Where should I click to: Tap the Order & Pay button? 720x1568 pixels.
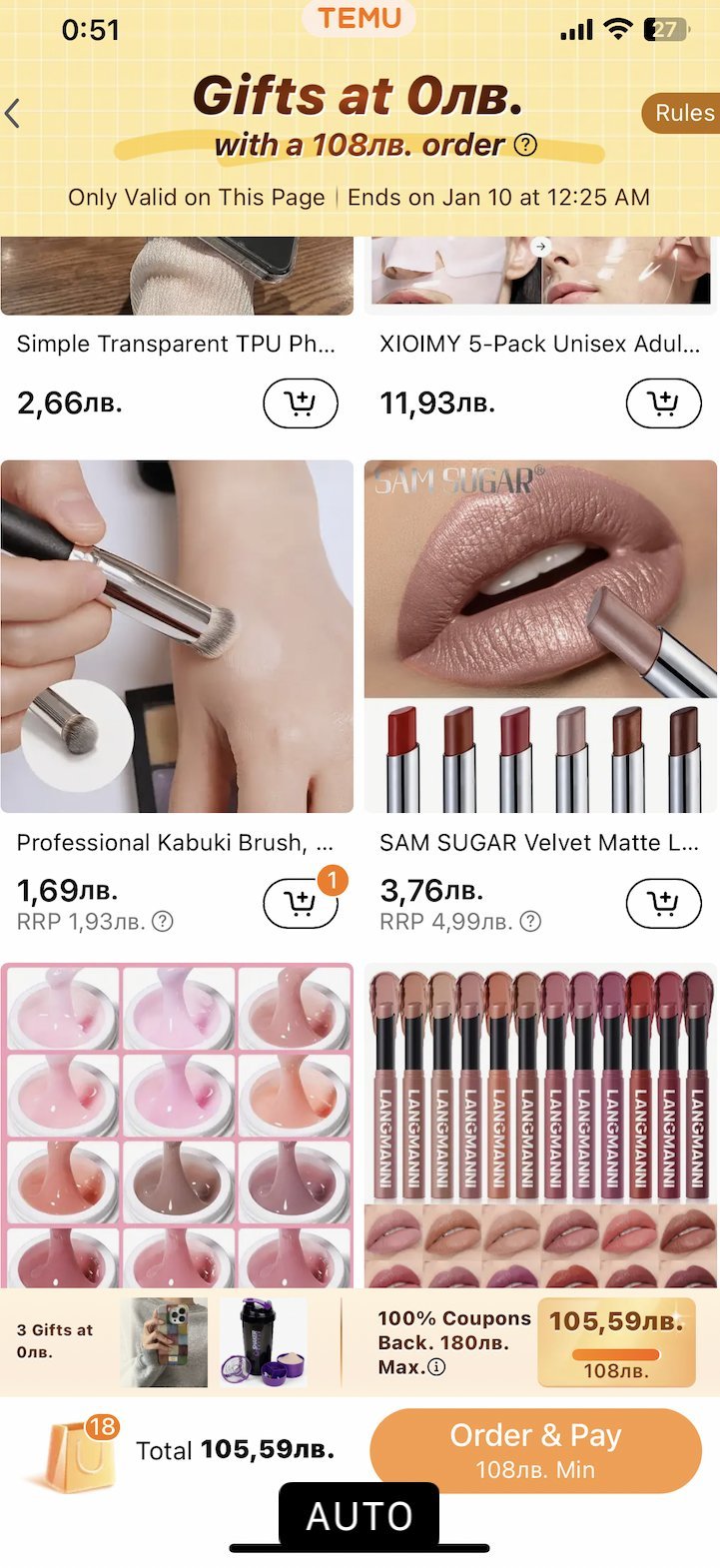(x=535, y=1450)
